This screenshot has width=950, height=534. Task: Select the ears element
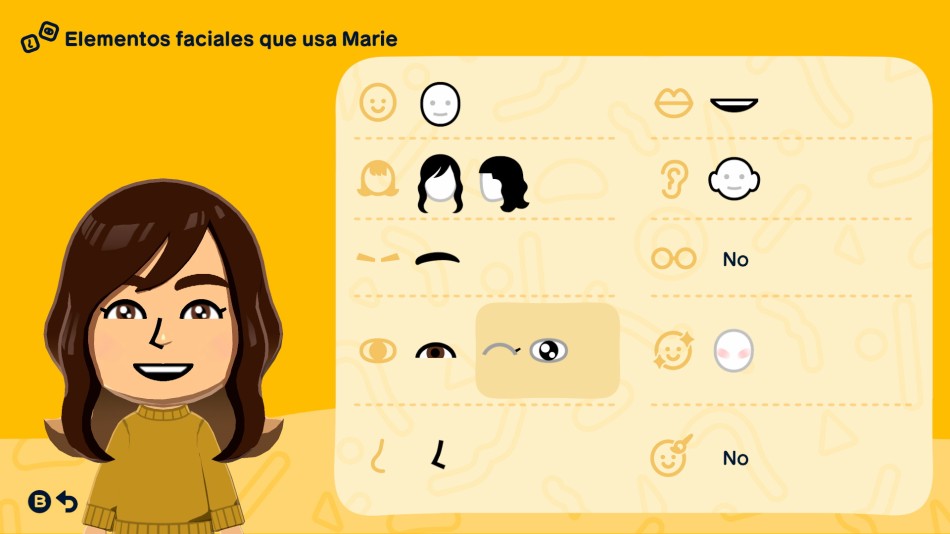734,181
